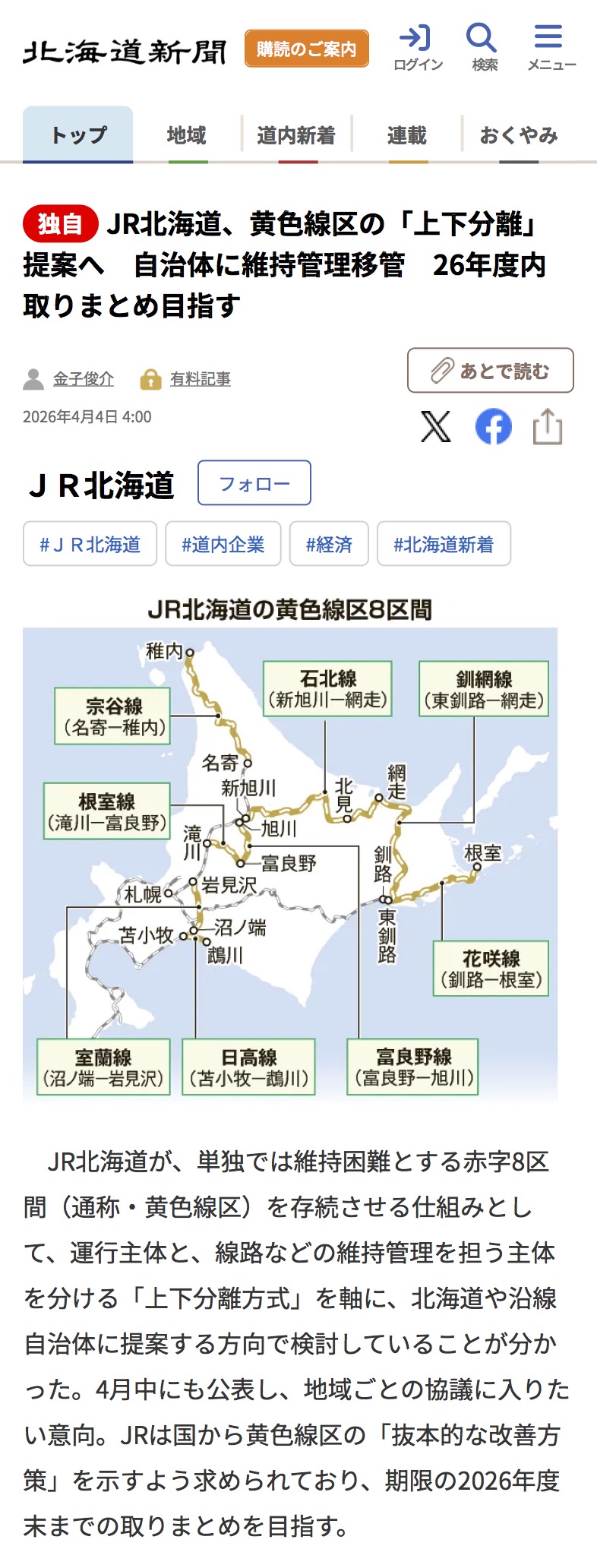View the #経済 tag
Image resolution: width=597 pixels, height=1568 pixels.
pyautogui.click(x=329, y=544)
